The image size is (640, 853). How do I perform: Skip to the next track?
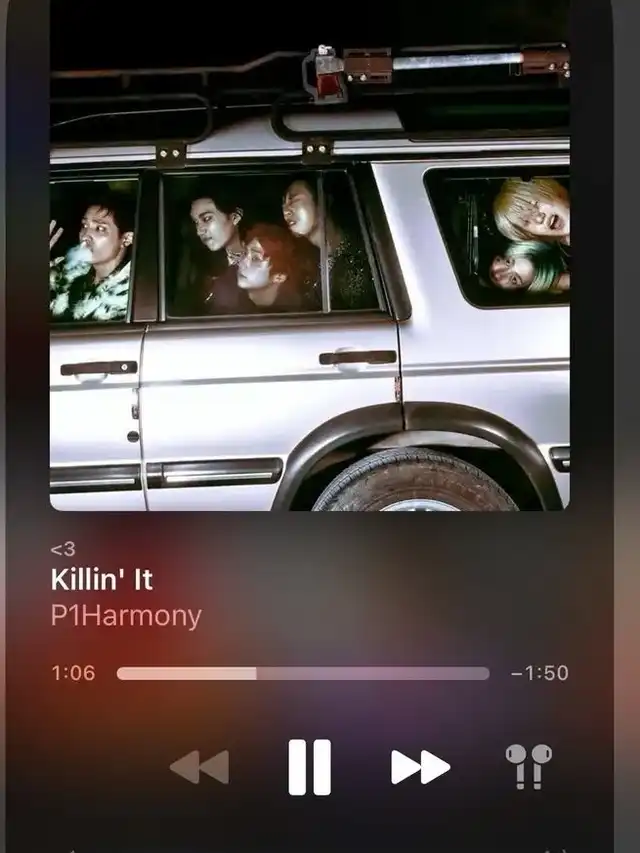(420, 767)
